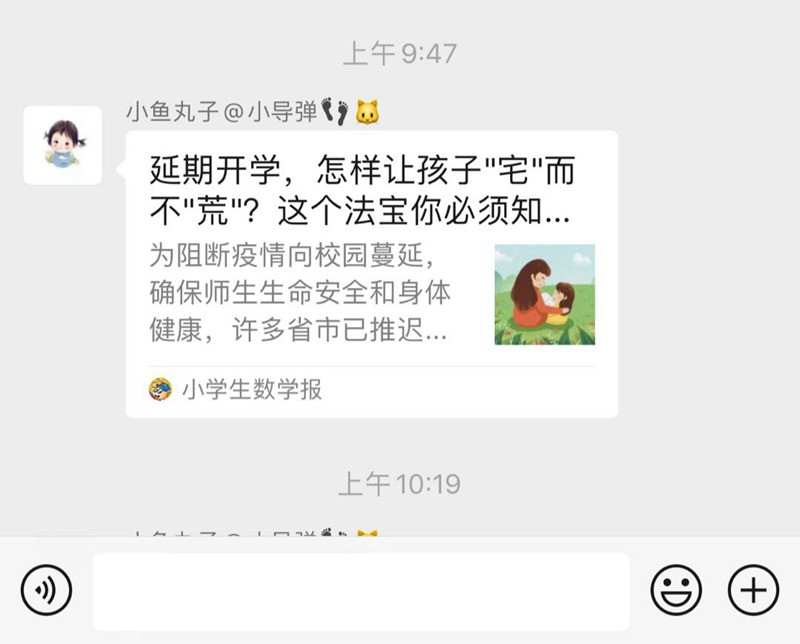800x644 pixels.
Task: Focus the message text field
Action: [x=360, y=591]
